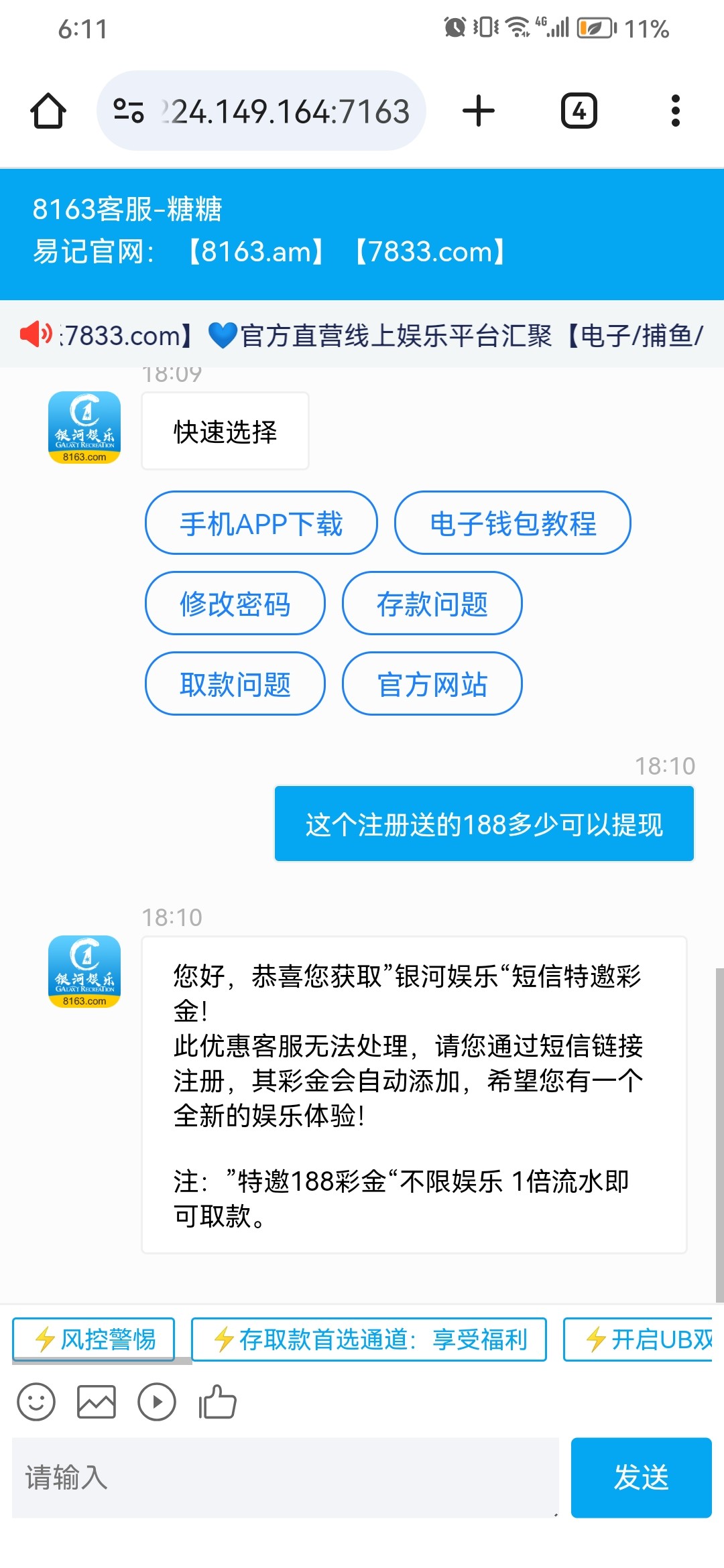Image resolution: width=724 pixels, height=1568 pixels.
Task: Focus the 请输入 message field
Action: tap(285, 1478)
